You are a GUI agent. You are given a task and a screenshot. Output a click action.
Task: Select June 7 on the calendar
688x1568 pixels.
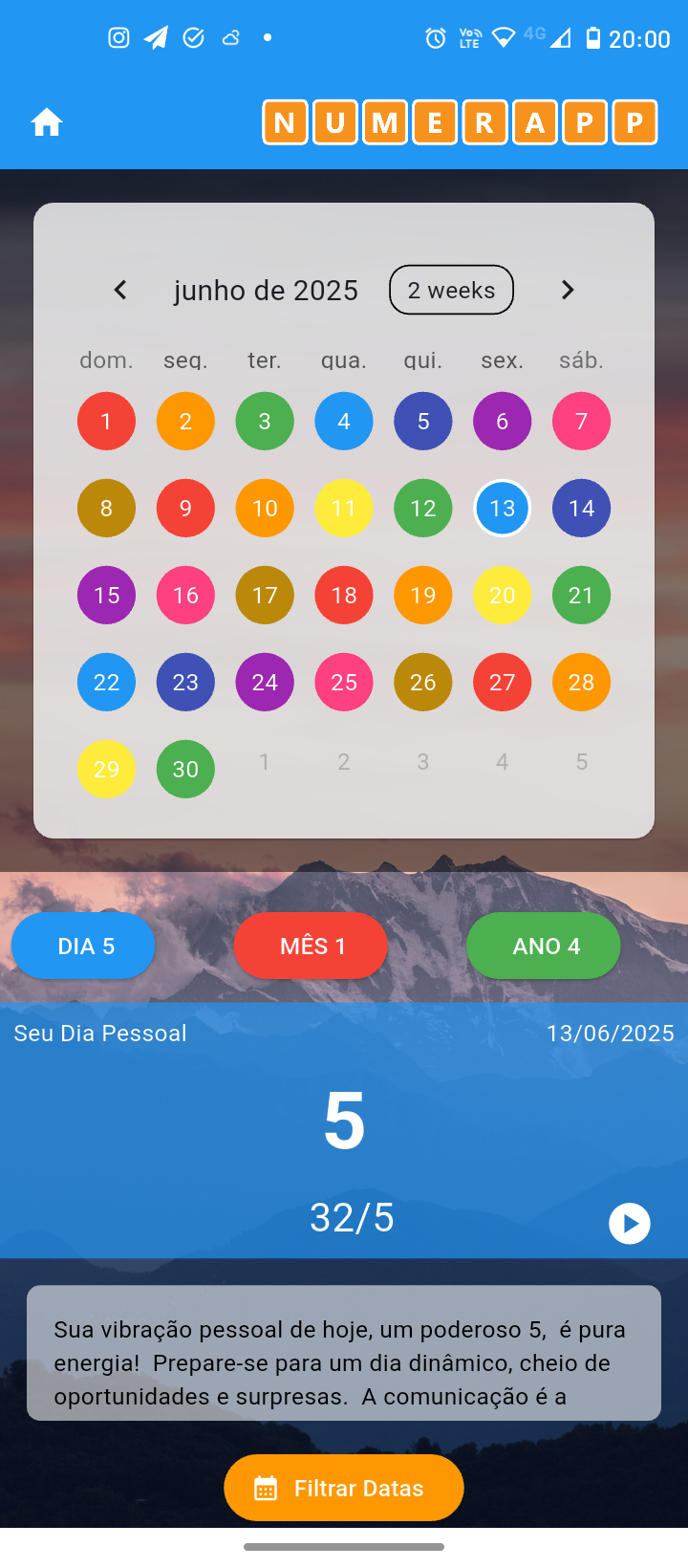581,421
